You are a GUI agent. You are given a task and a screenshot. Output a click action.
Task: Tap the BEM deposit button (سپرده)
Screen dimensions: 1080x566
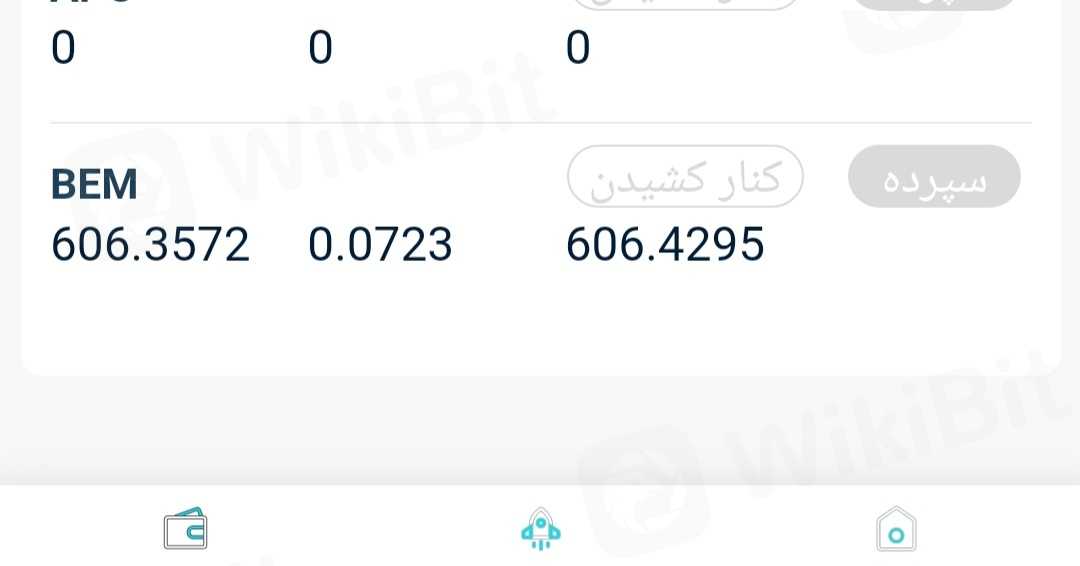(934, 177)
